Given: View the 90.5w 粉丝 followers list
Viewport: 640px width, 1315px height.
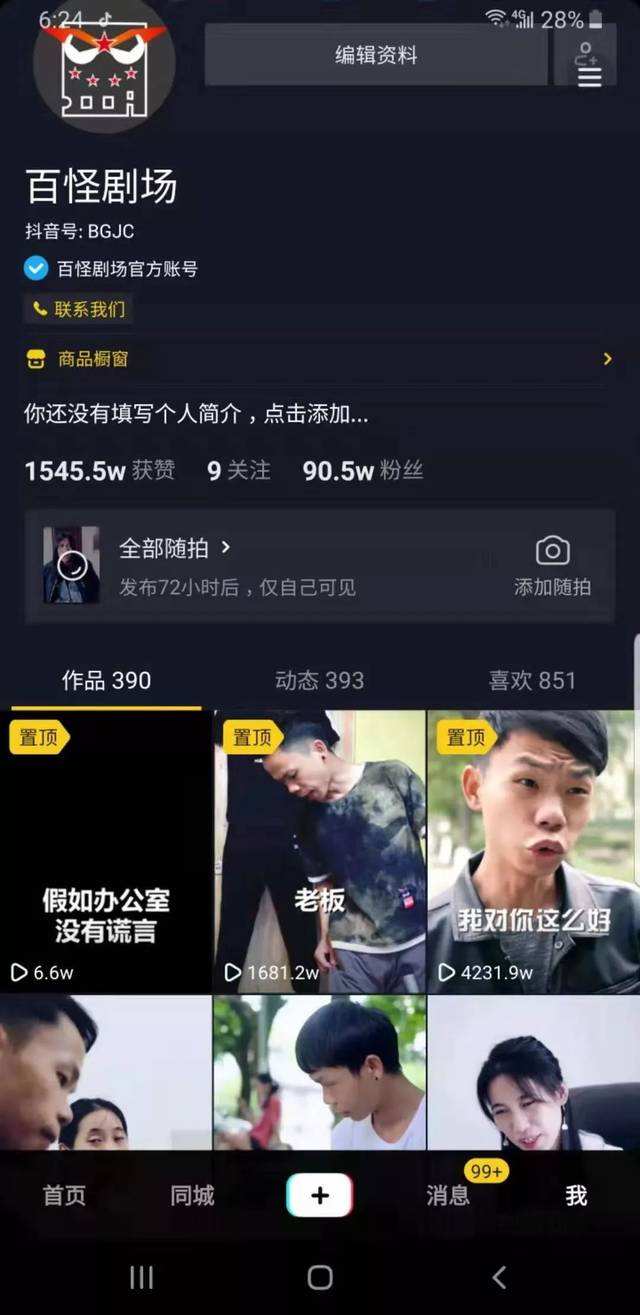Looking at the screenshot, I should tap(363, 470).
